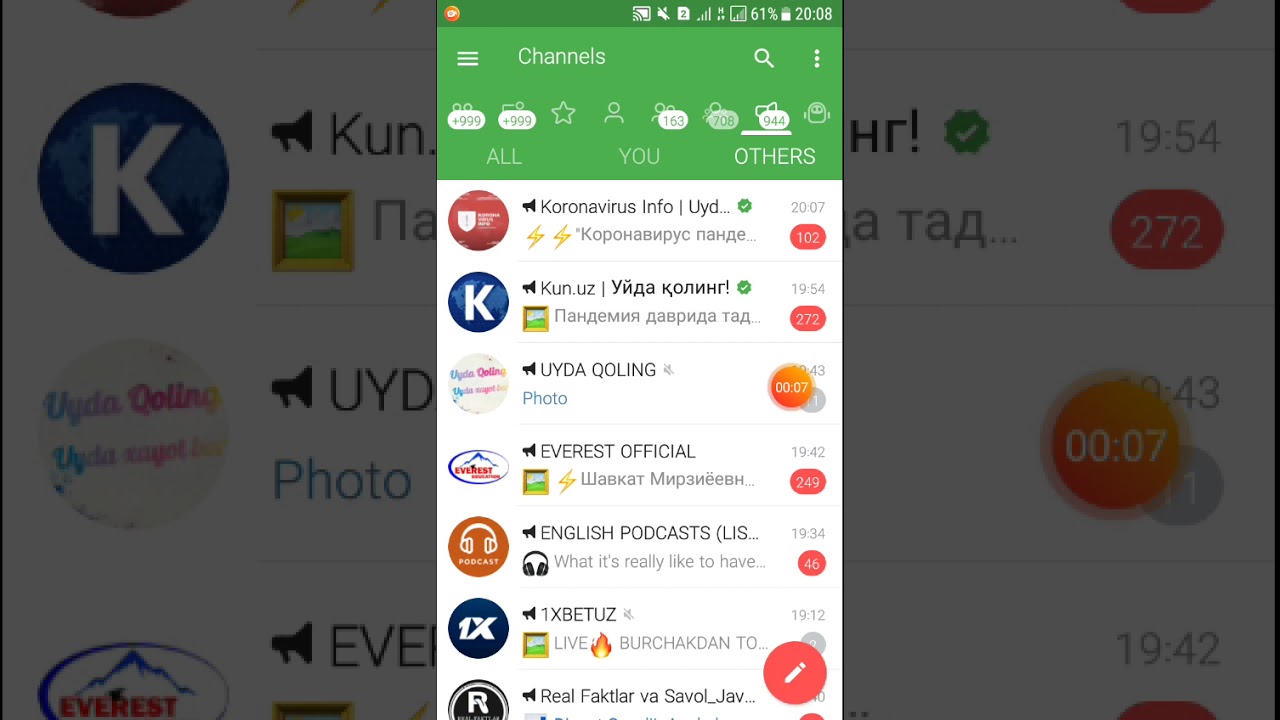Select the favorites star tab
Screen dimensions: 1280x720
click(x=564, y=113)
